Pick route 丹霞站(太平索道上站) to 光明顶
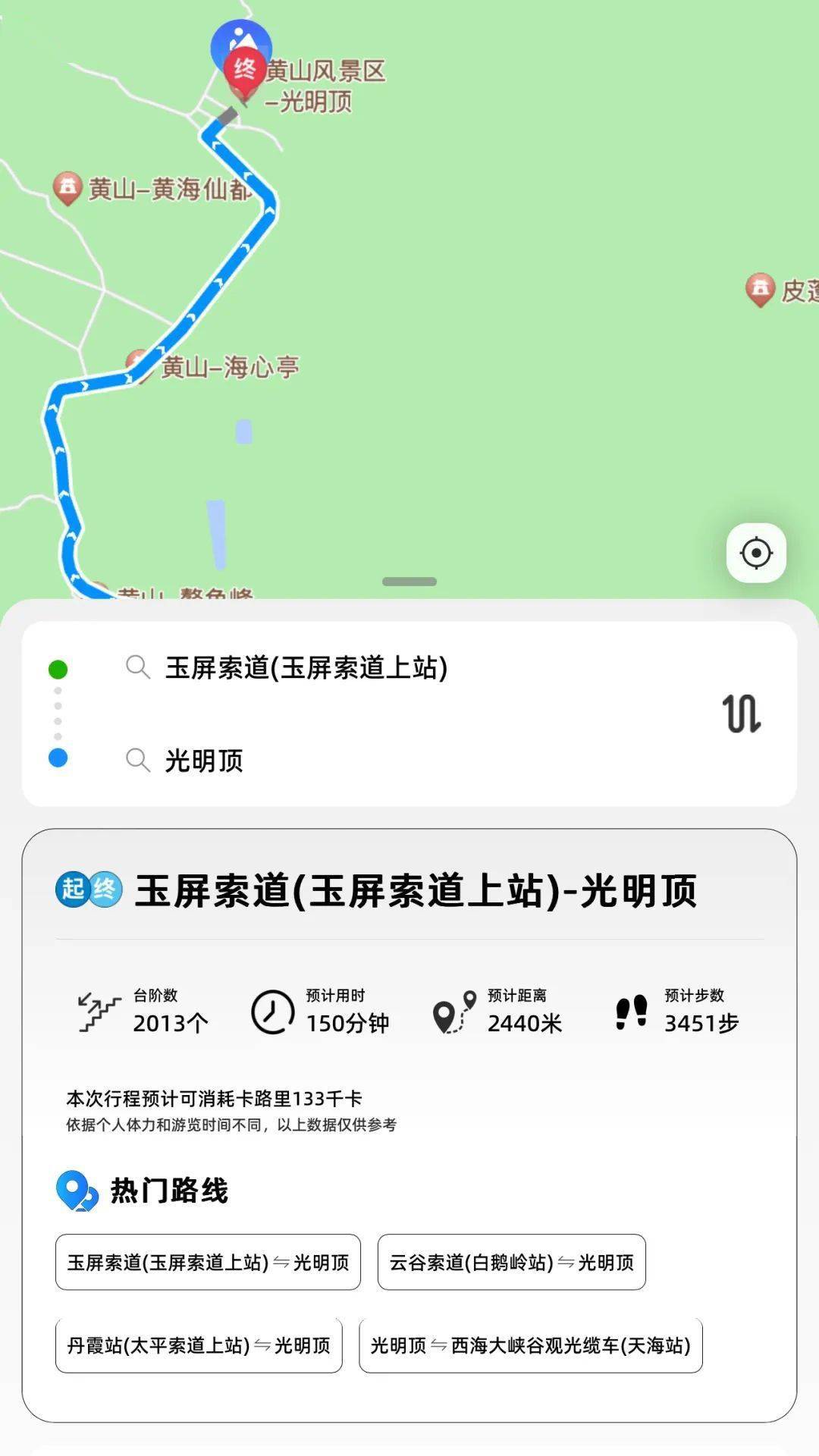Image resolution: width=819 pixels, height=1456 pixels. [199, 1345]
